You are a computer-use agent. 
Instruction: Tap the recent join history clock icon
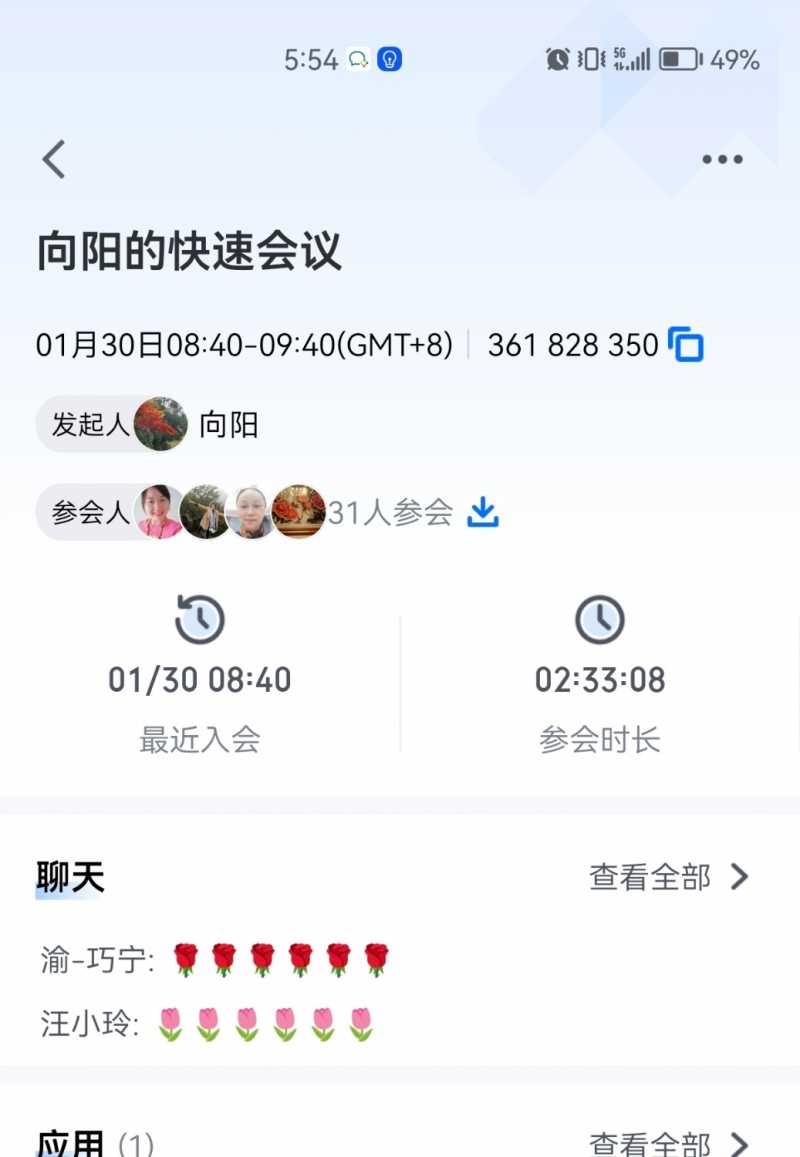(x=199, y=618)
